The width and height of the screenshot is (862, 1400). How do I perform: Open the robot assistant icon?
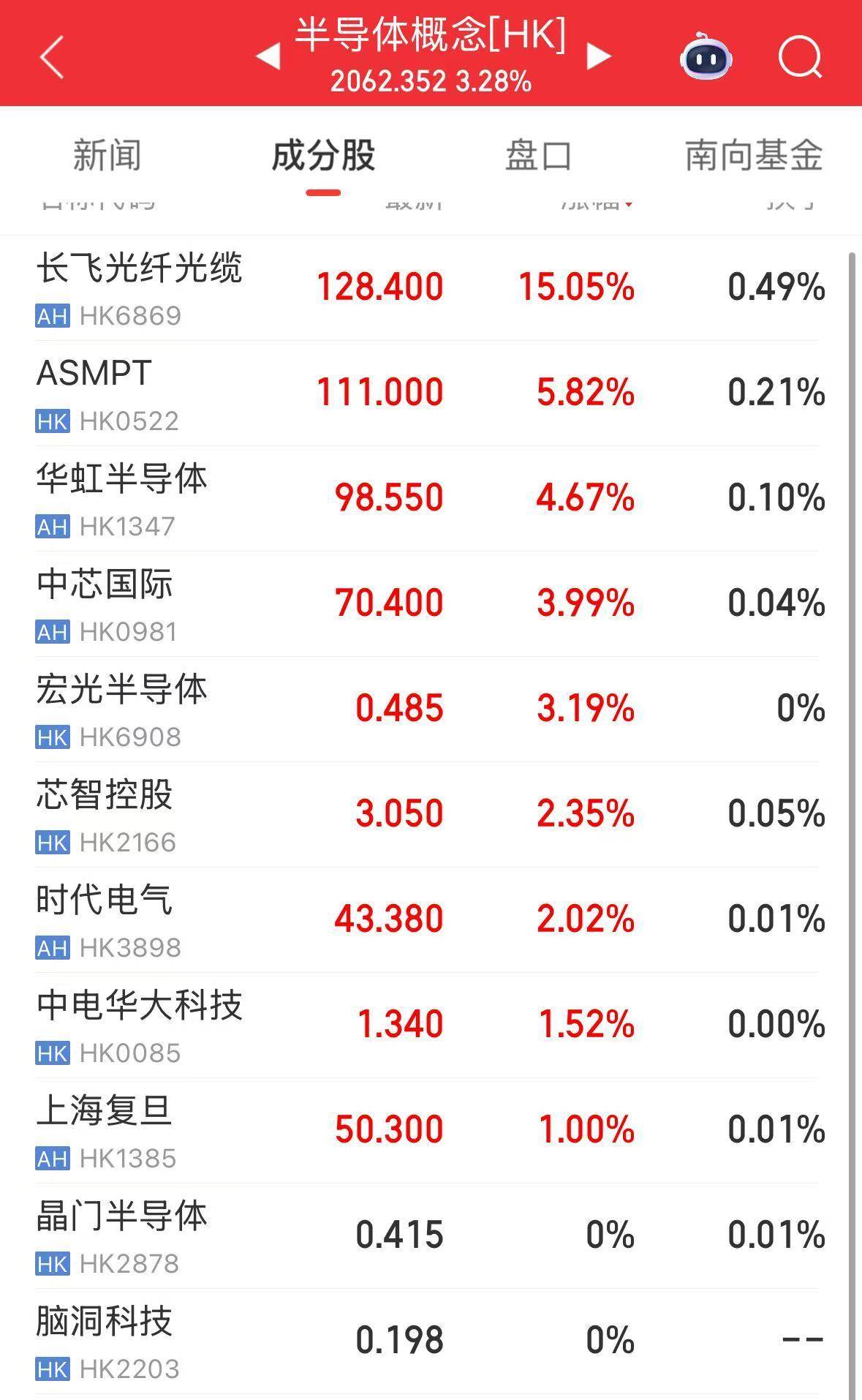coord(706,57)
